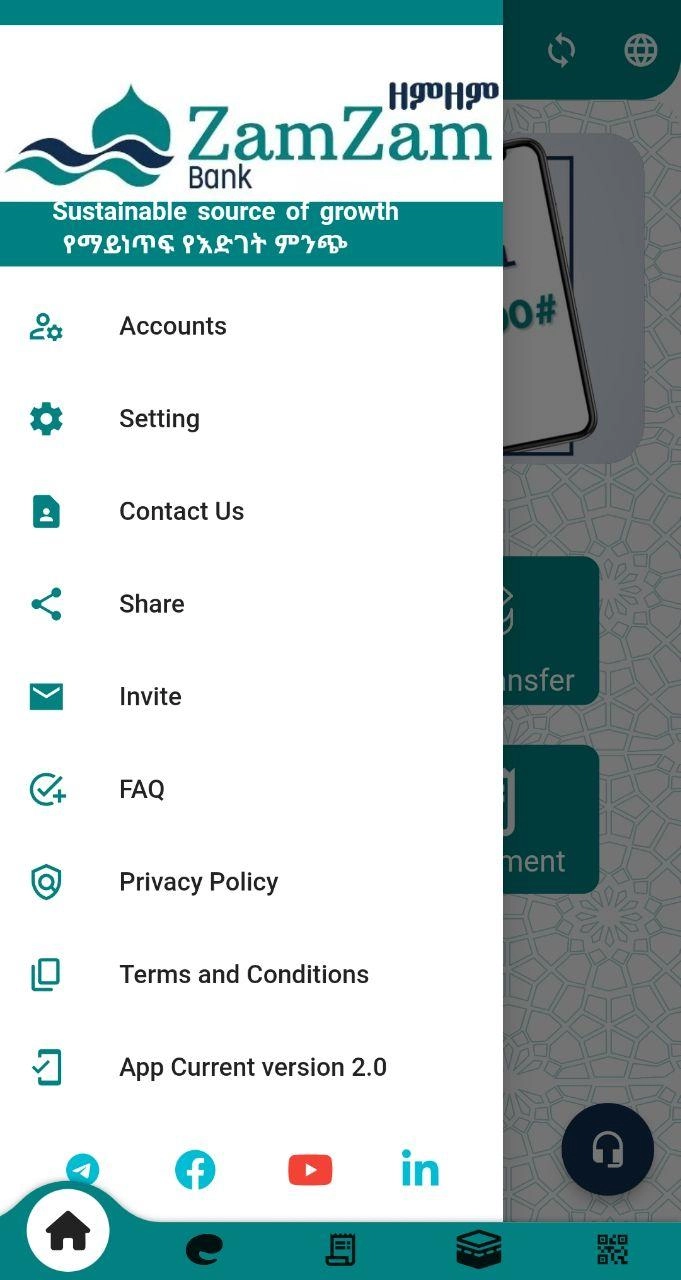
Task: Read the Privacy Policy
Action: point(198,882)
